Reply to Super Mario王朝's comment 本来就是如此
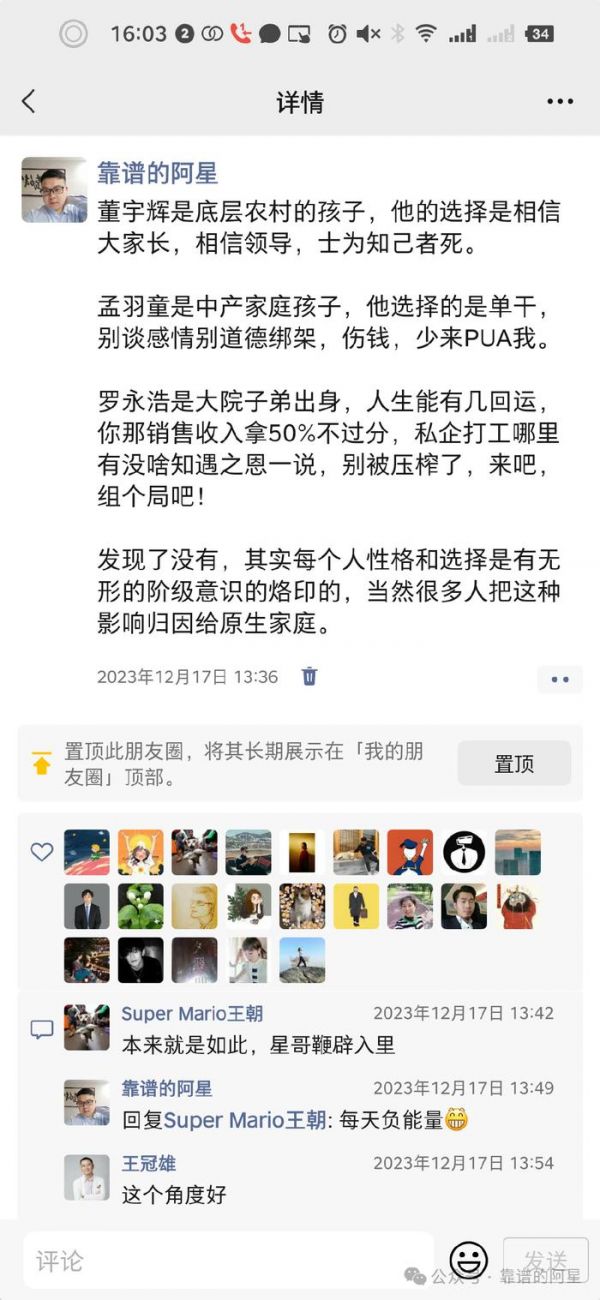 tap(258, 1045)
